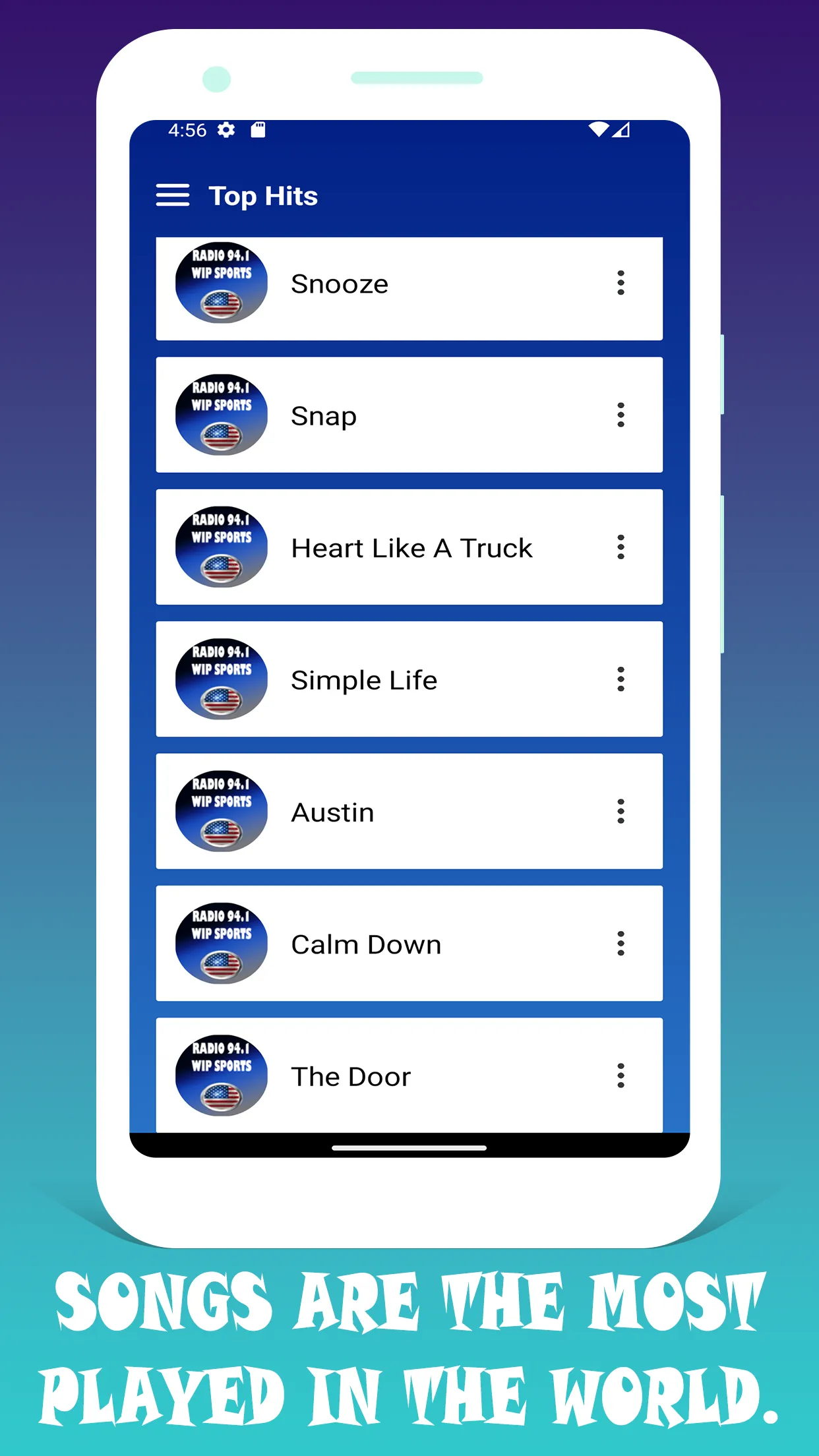This screenshot has width=819, height=1456.
Task: Select the station artwork next to Snap
Action: tap(221, 415)
